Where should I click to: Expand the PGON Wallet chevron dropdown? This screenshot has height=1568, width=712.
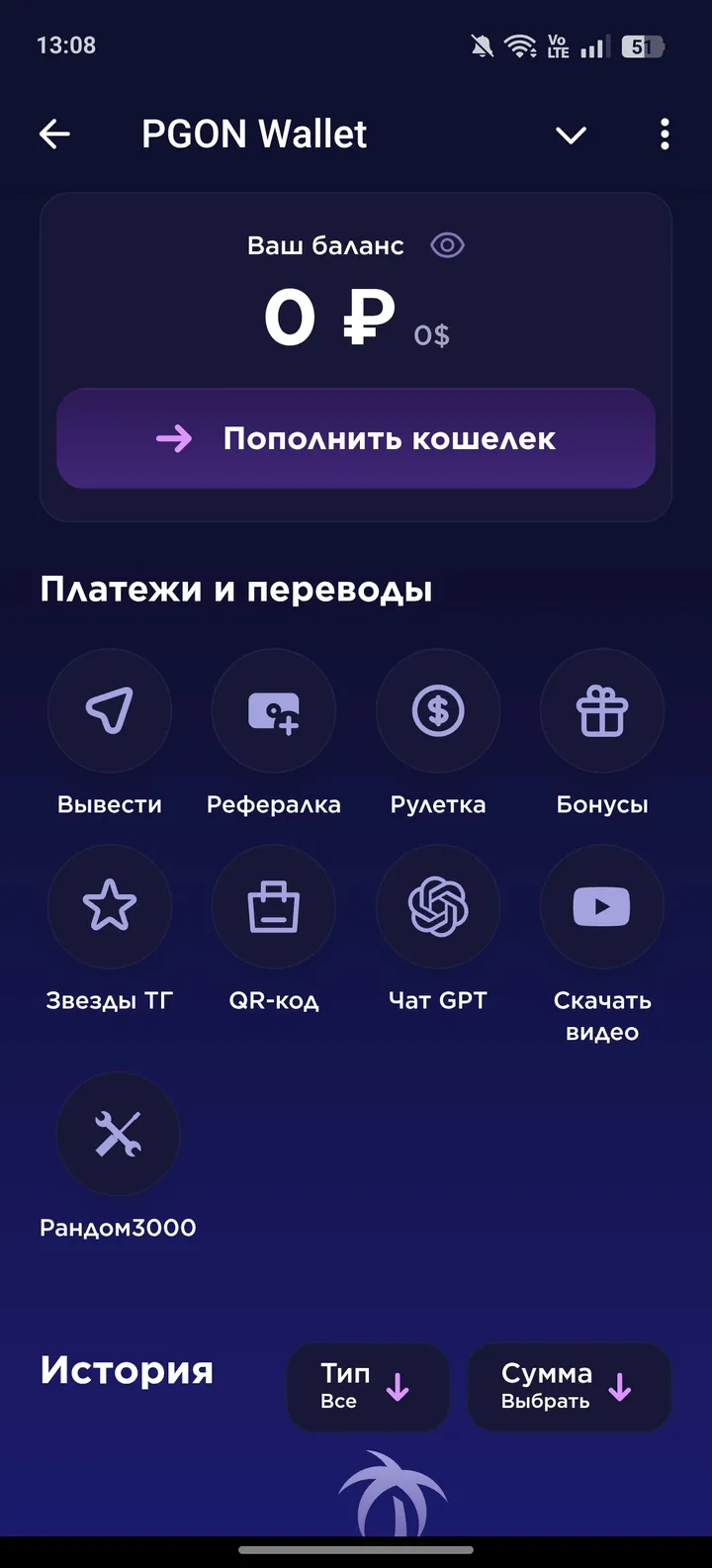tap(571, 135)
